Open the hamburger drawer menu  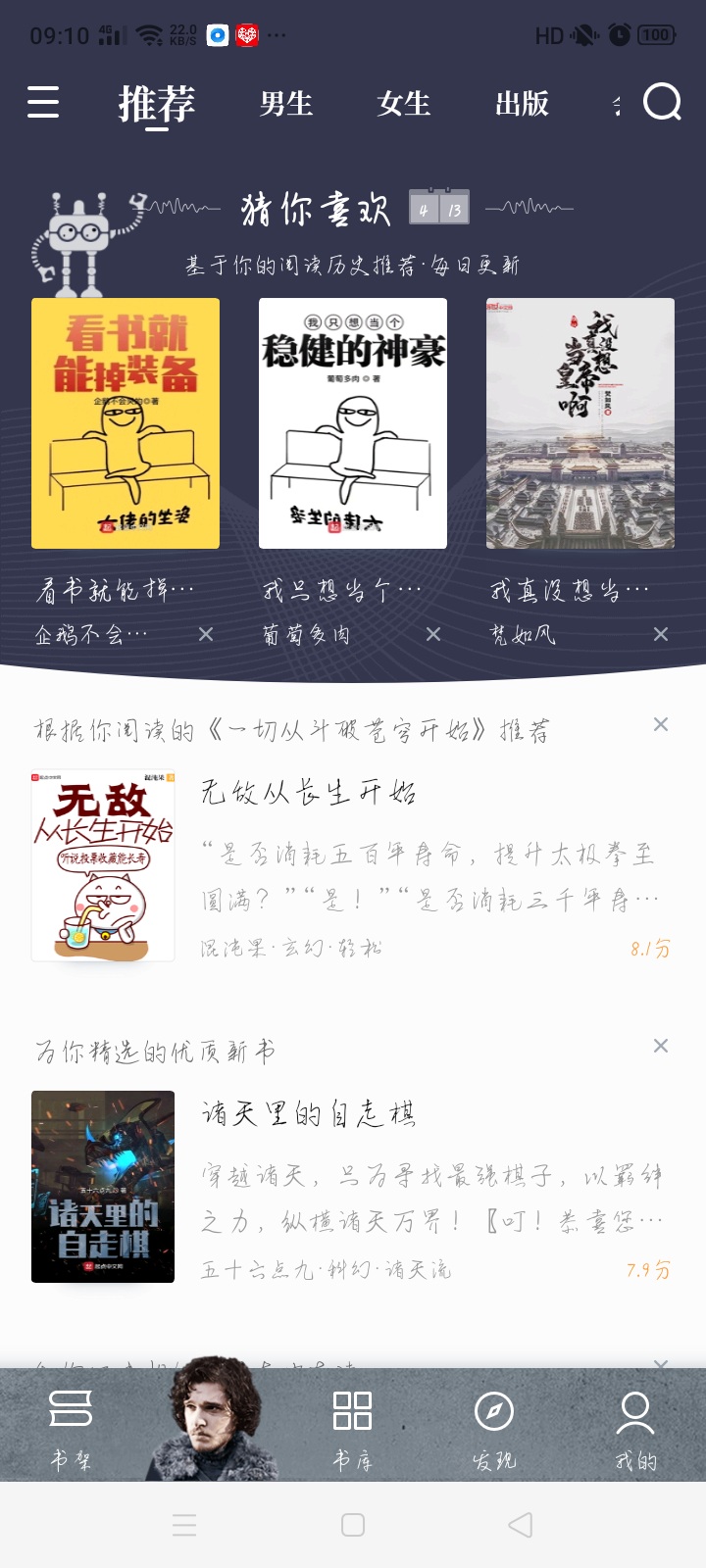click(43, 102)
